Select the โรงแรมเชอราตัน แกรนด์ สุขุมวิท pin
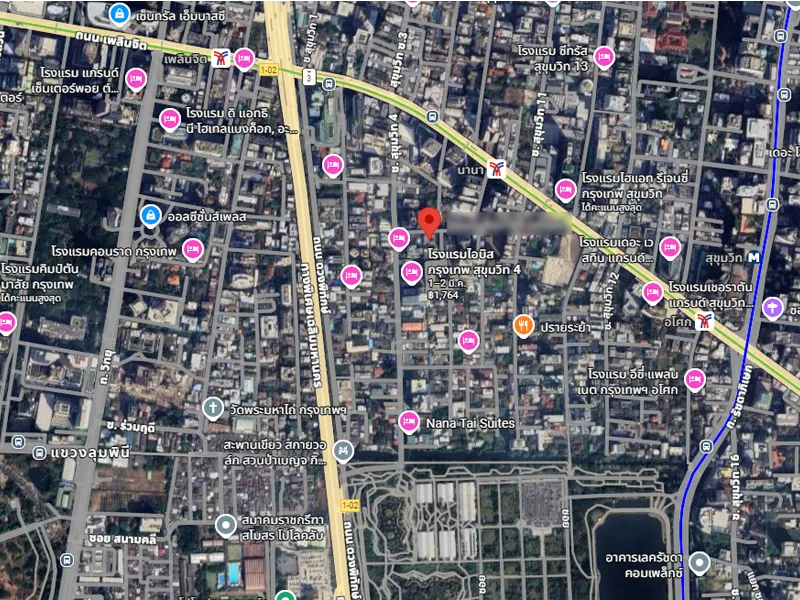800x600 pixels. coord(653,292)
